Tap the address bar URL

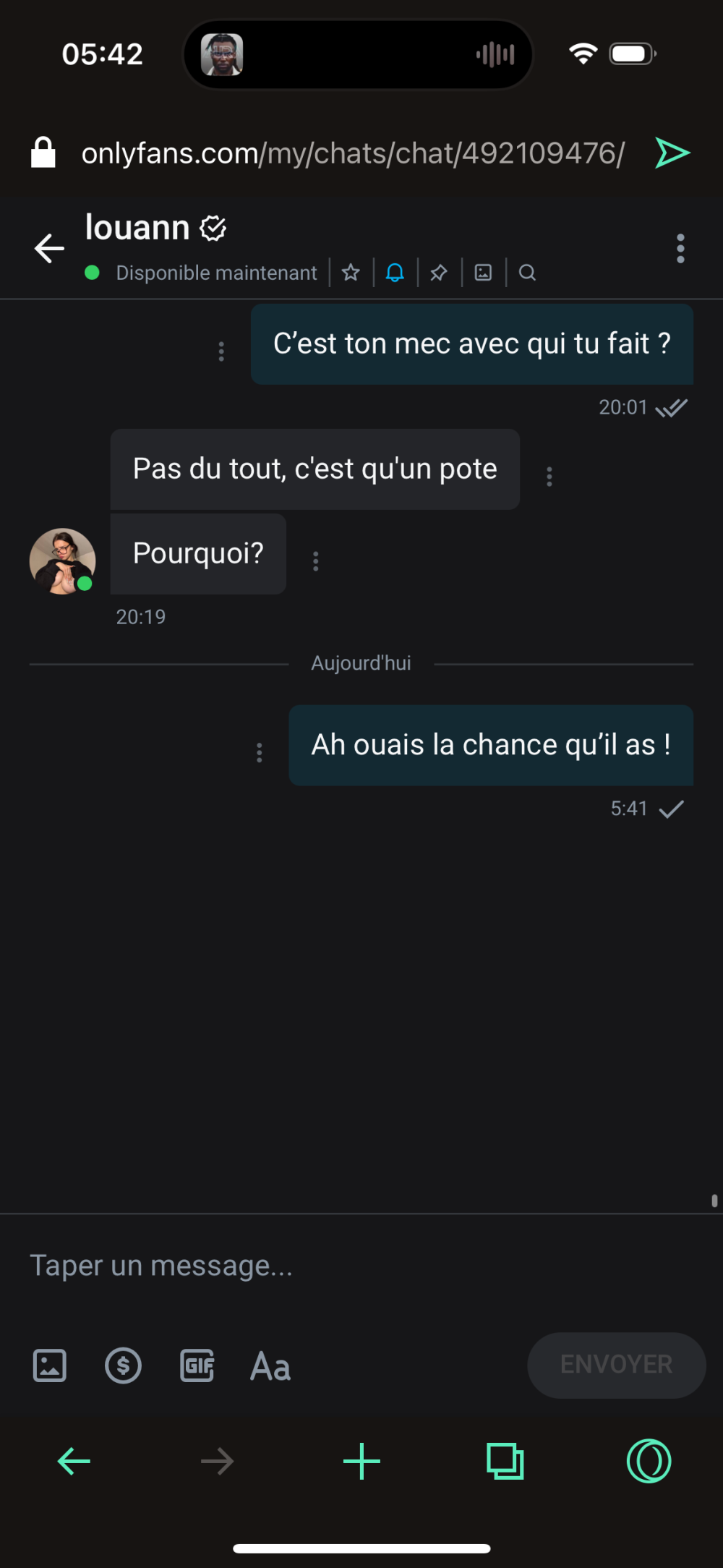coord(353,153)
